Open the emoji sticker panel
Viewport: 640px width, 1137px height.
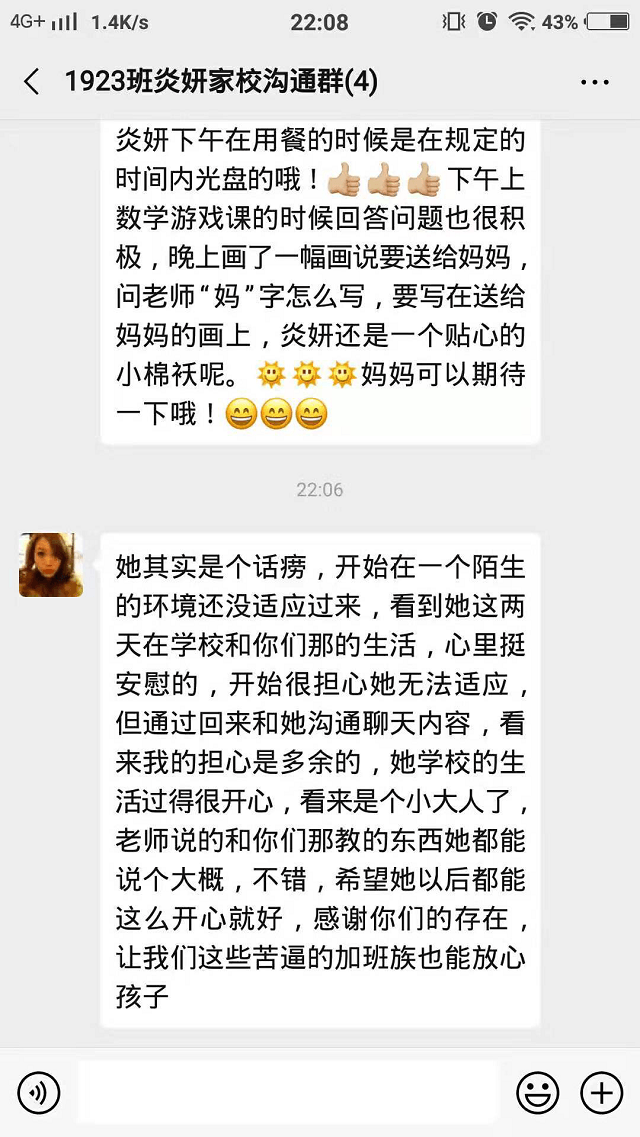[537, 1093]
